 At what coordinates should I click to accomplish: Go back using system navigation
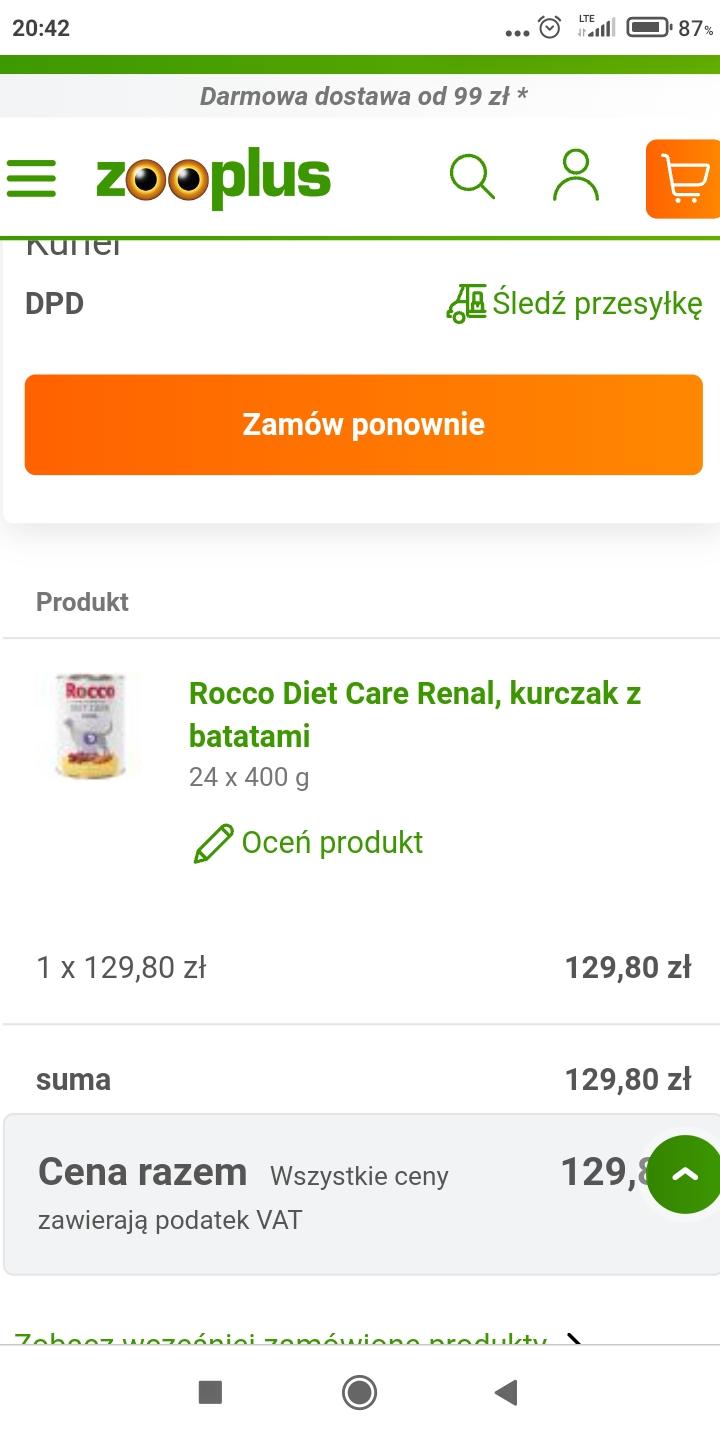click(506, 1392)
